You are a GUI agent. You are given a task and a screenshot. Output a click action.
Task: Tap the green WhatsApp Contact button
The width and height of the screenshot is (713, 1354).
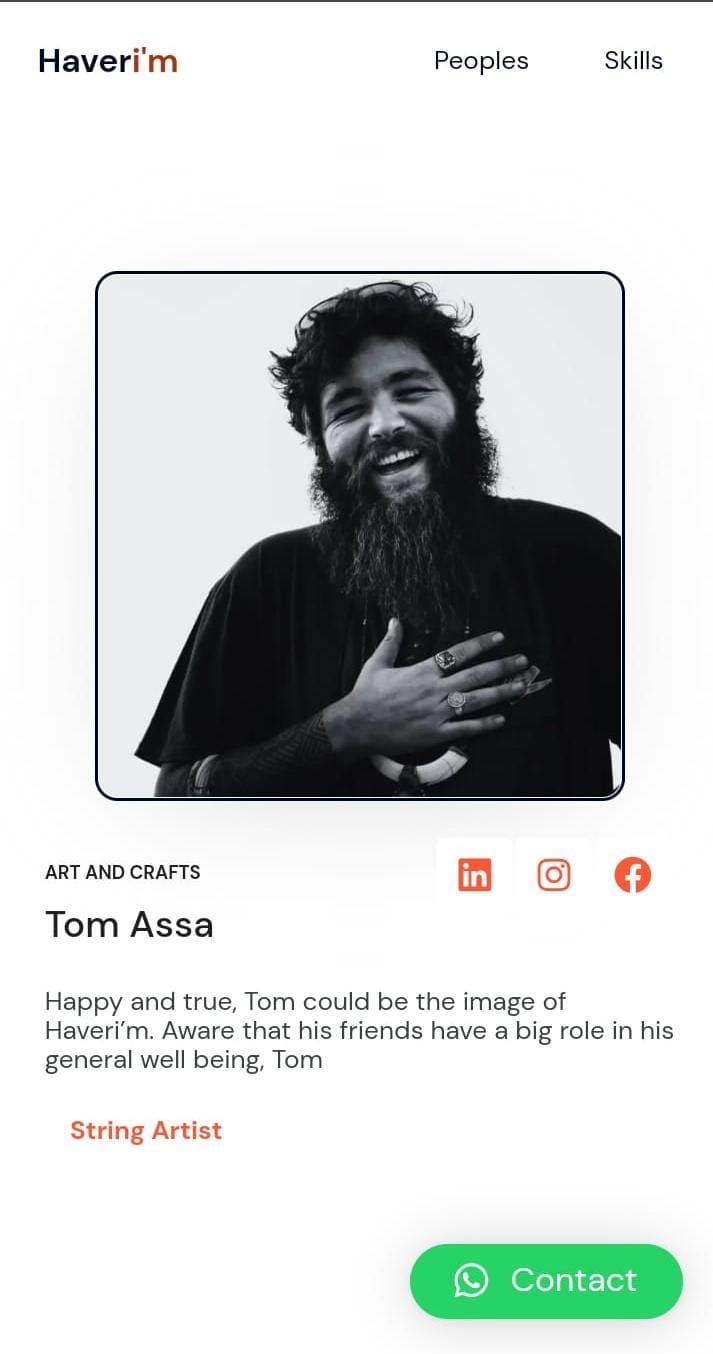click(546, 1281)
